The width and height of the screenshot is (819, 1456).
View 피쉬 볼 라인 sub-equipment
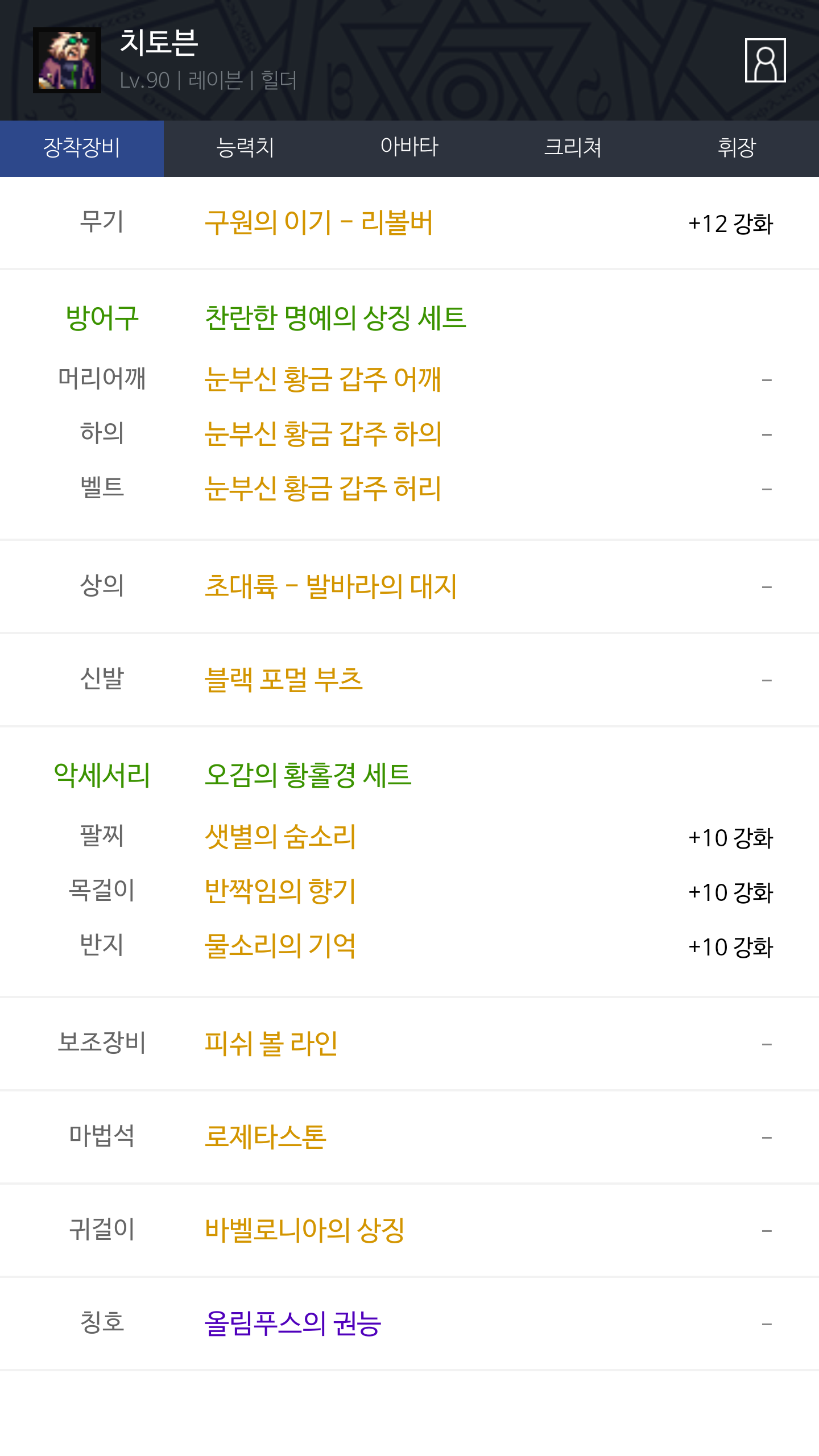pyautogui.click(x=271, y=1044)
